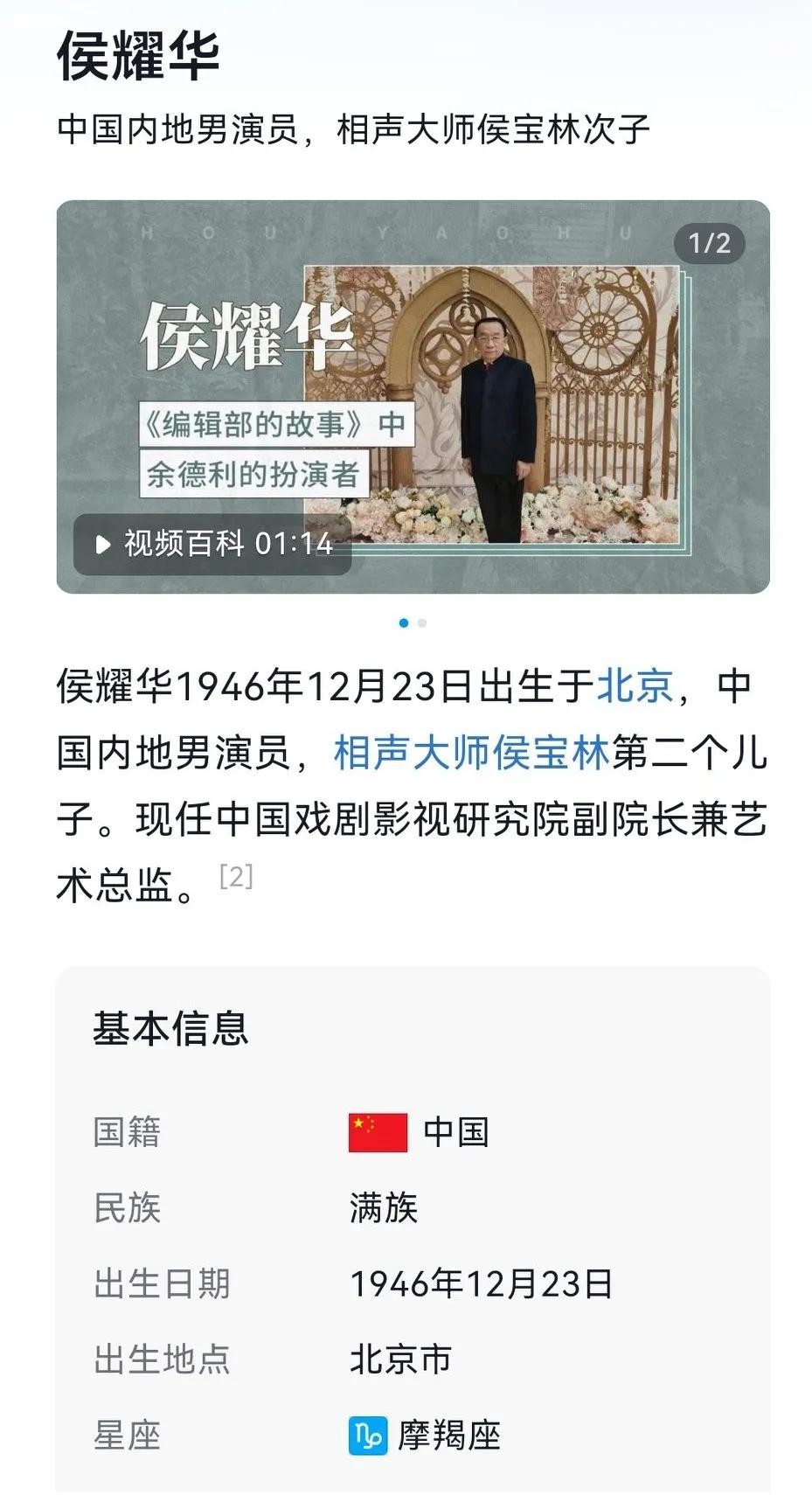Select the second carousel page dot
The image size is (812, 1495).
[x=422, y=623]
